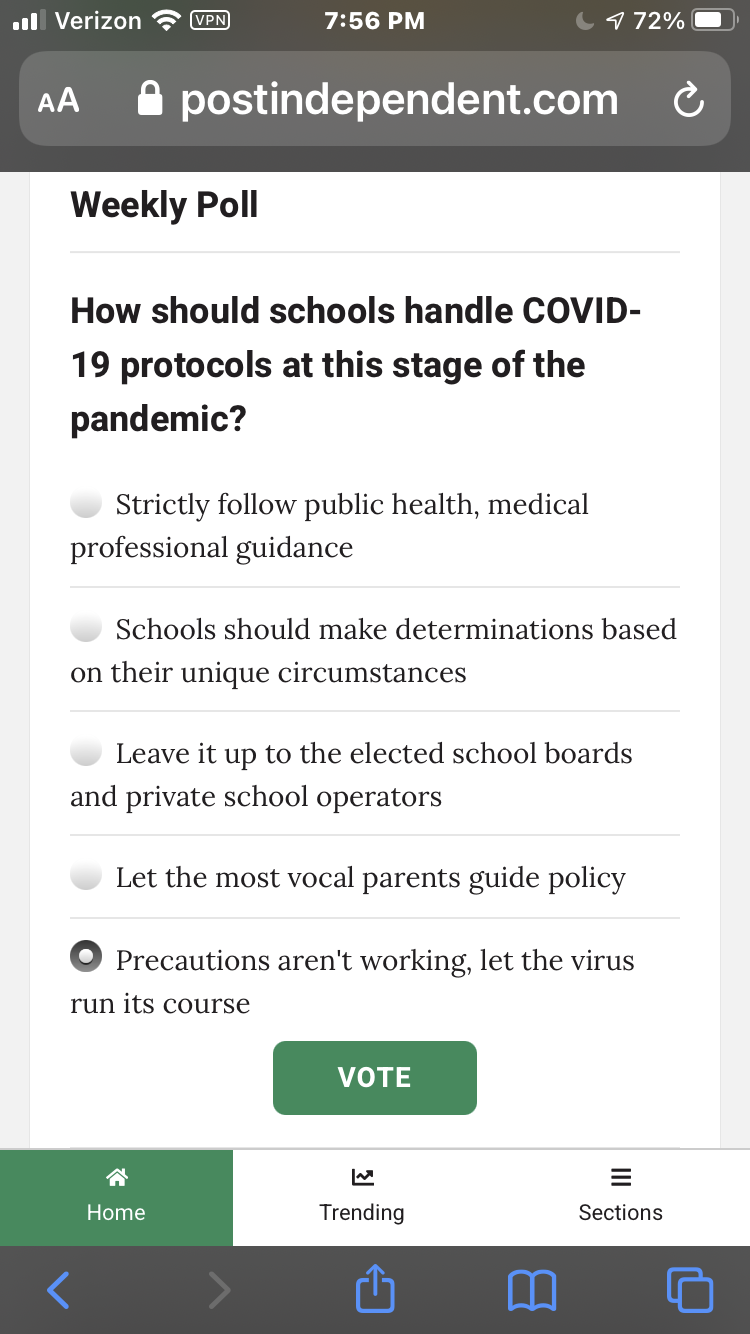Open the AA reader text options

[x=58, y=100]
